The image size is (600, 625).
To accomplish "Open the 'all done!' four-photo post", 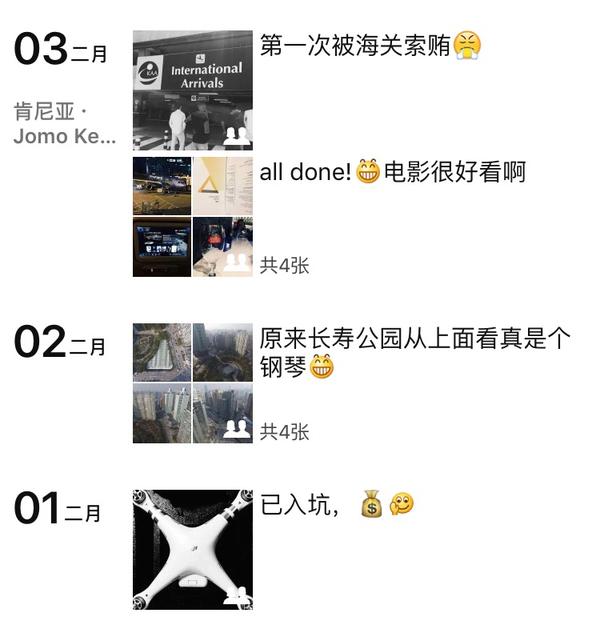I will pos(192,217).
